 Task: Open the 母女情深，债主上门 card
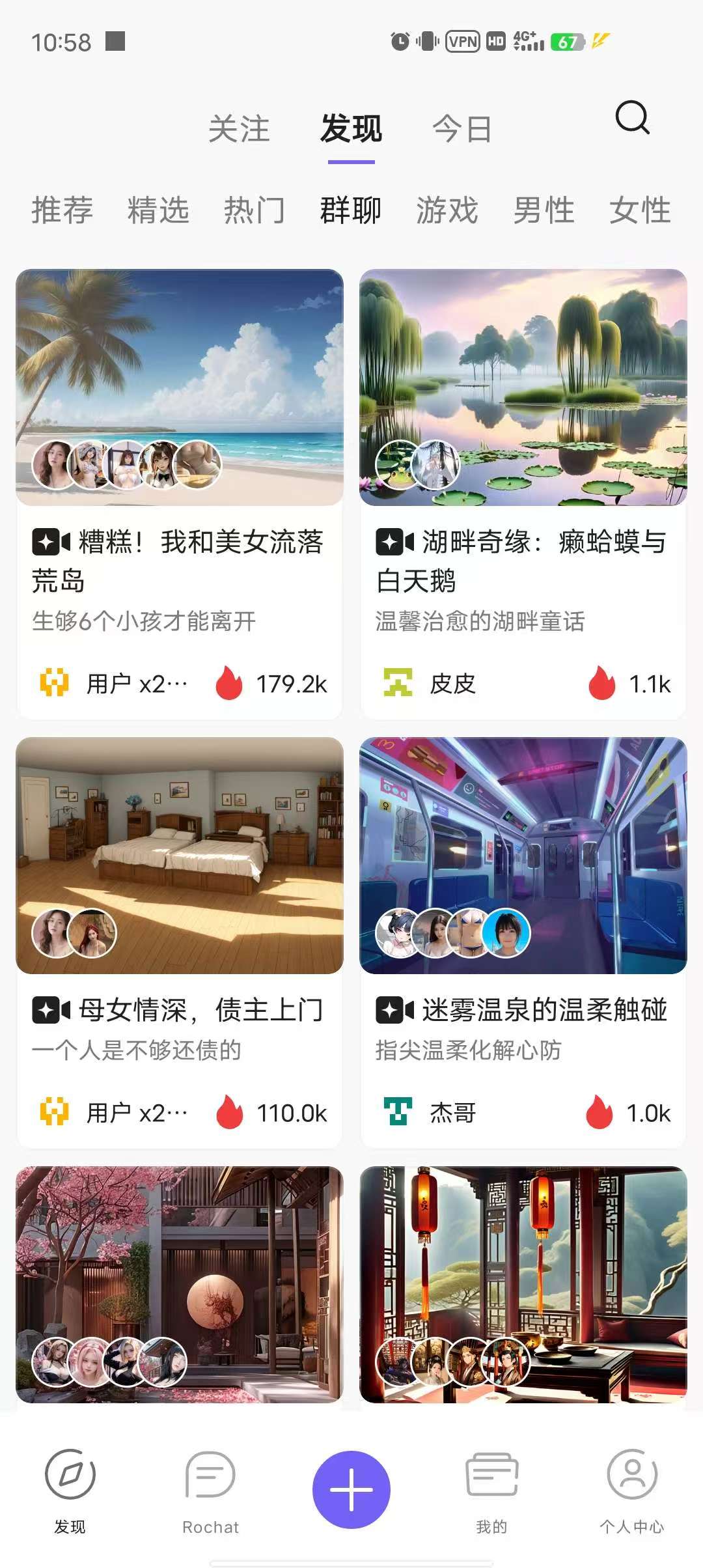tap(180, 1010)
